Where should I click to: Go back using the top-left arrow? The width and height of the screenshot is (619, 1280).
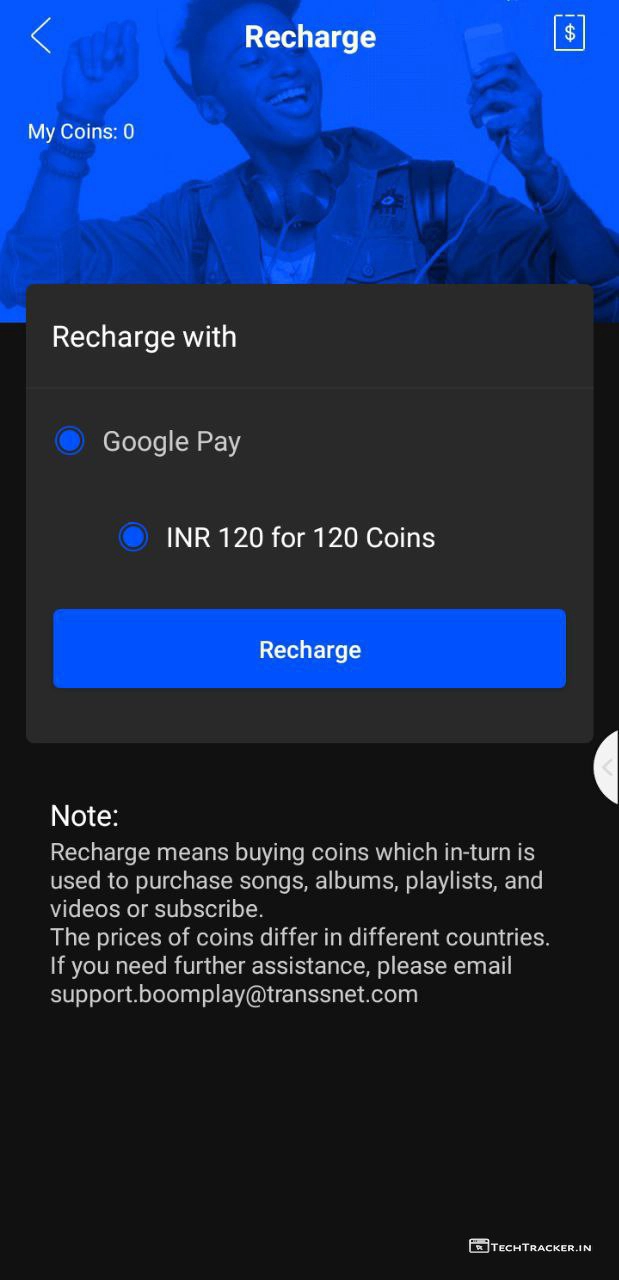coord(40,36)
